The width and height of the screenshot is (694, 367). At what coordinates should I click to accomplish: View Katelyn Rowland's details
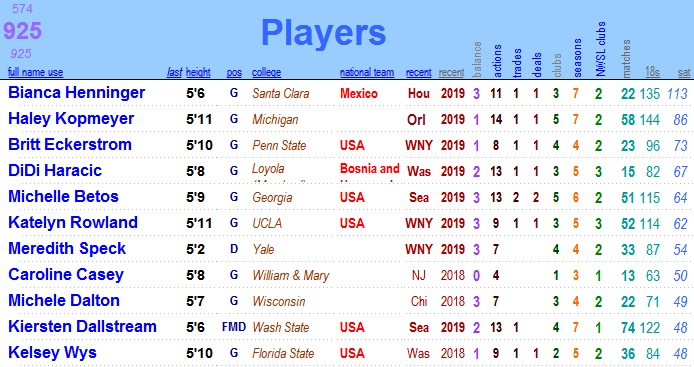[x=73, y=223]
